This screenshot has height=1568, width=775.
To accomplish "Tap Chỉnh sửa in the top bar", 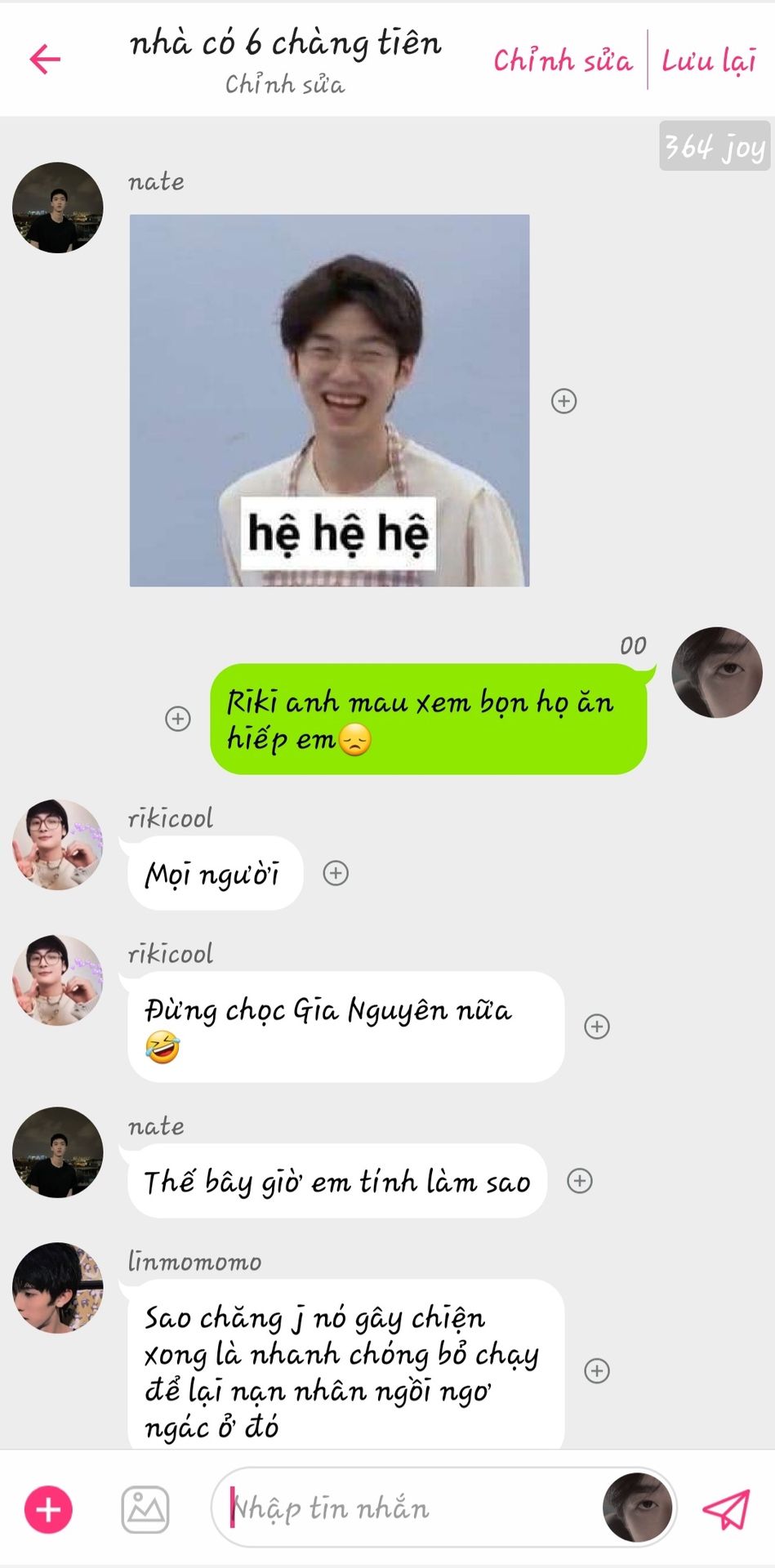I will [562, 60].
